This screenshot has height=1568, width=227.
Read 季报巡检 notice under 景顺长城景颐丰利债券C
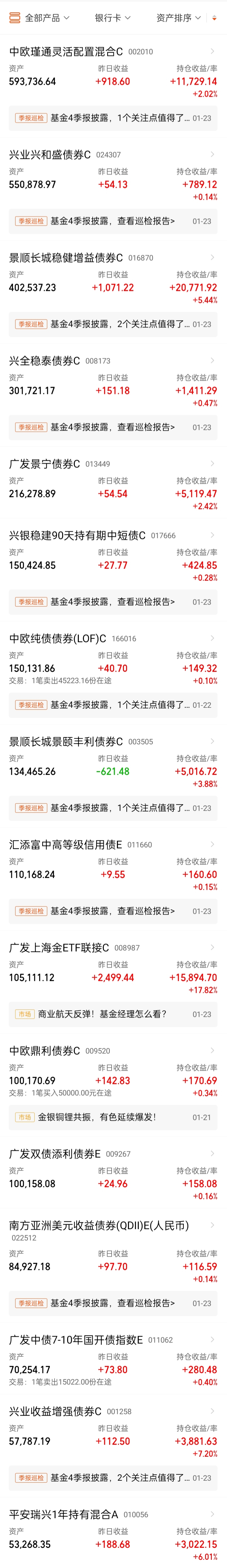point(113,808)
